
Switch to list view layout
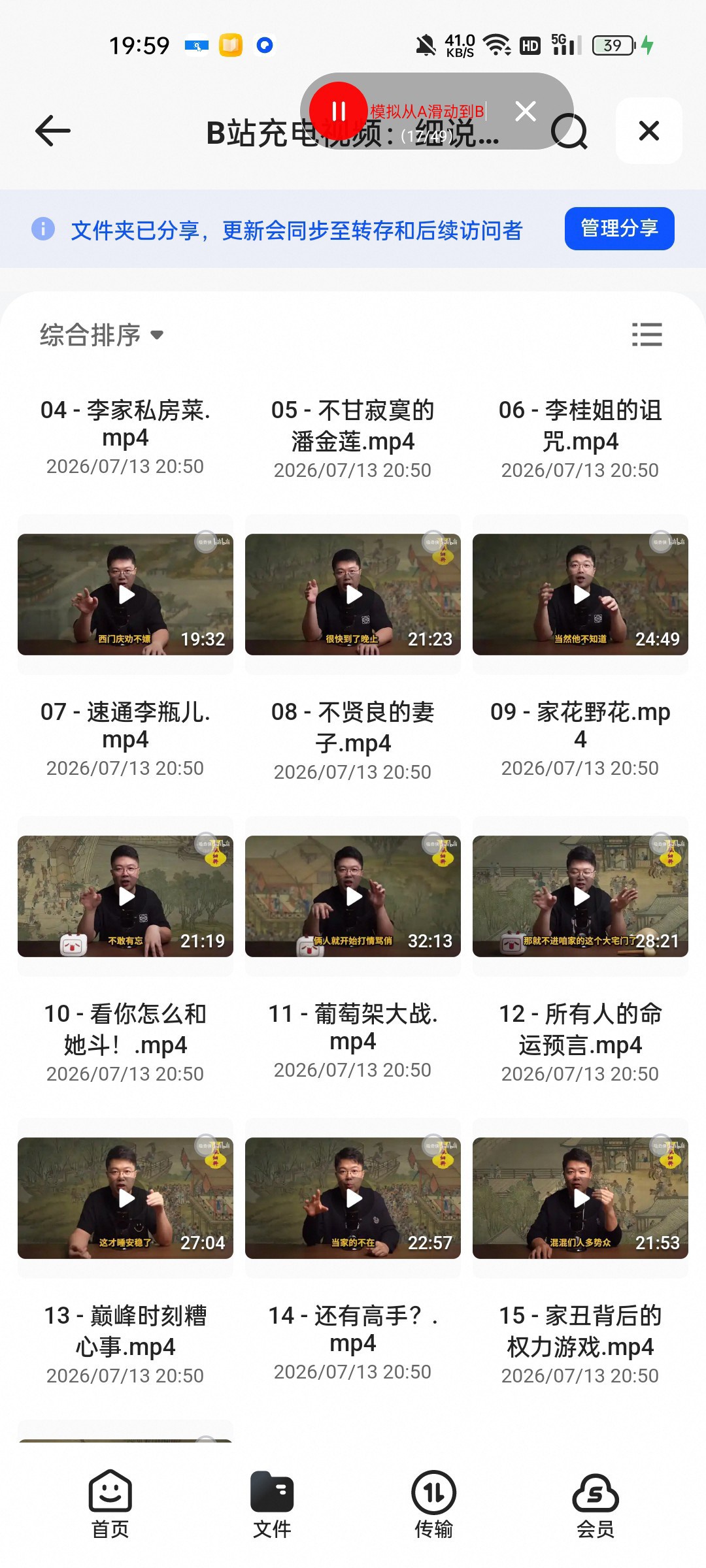click(x=647, y=335)
